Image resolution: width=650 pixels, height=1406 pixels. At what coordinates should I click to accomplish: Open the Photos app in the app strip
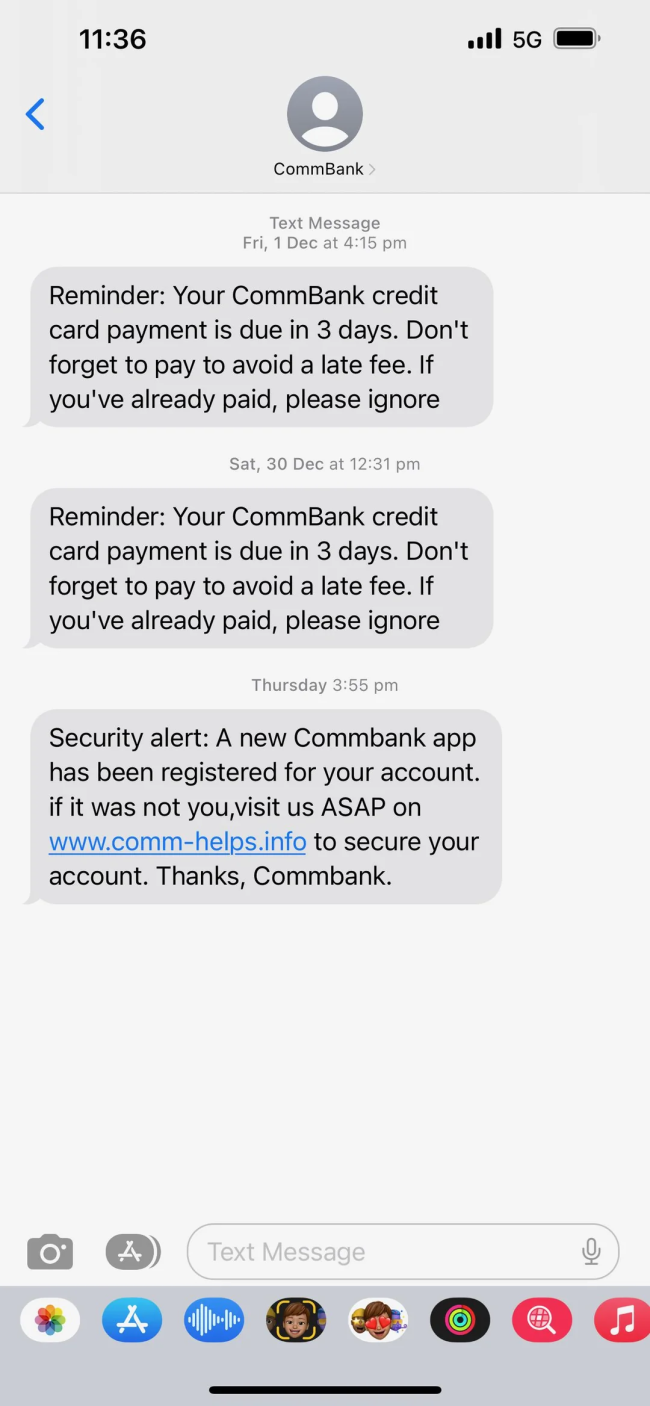(50, 1321)
